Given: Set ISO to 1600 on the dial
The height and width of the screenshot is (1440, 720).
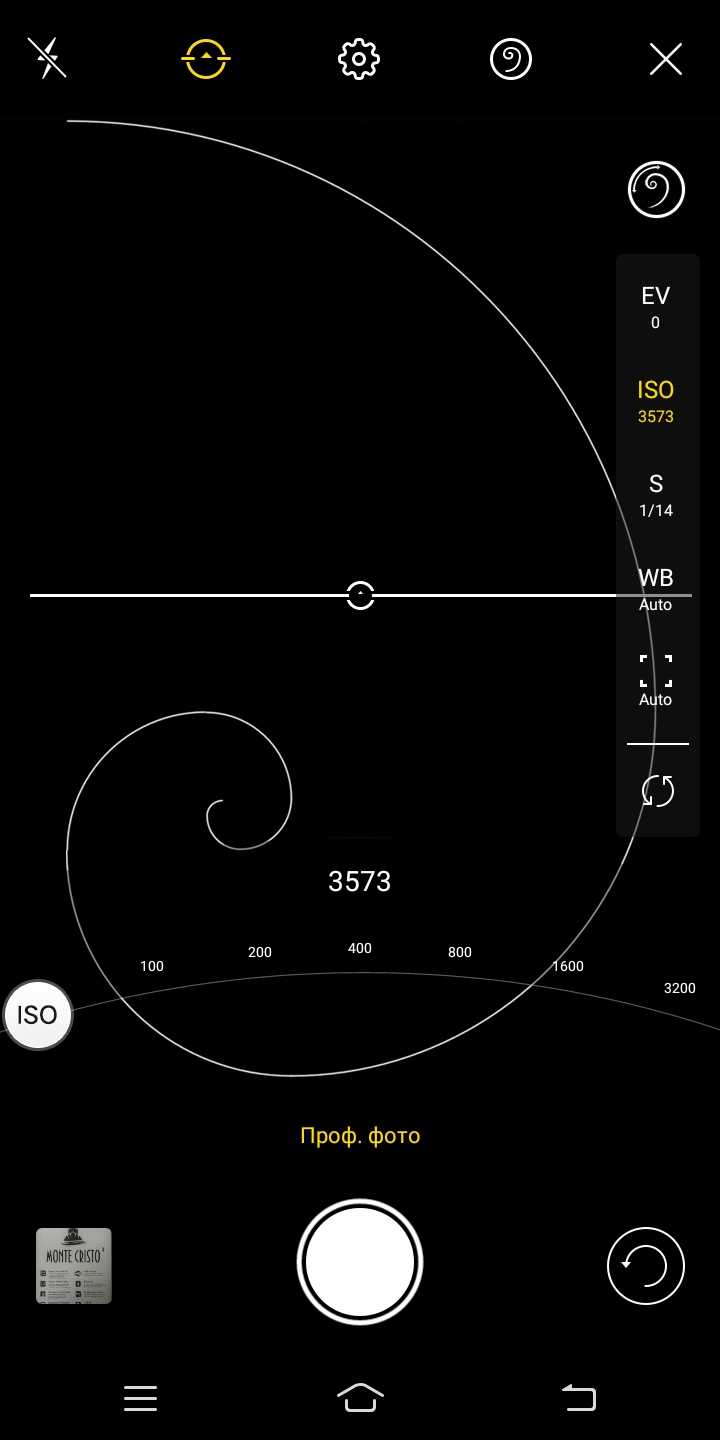Looking at the screenshot, I should point(568,966).
